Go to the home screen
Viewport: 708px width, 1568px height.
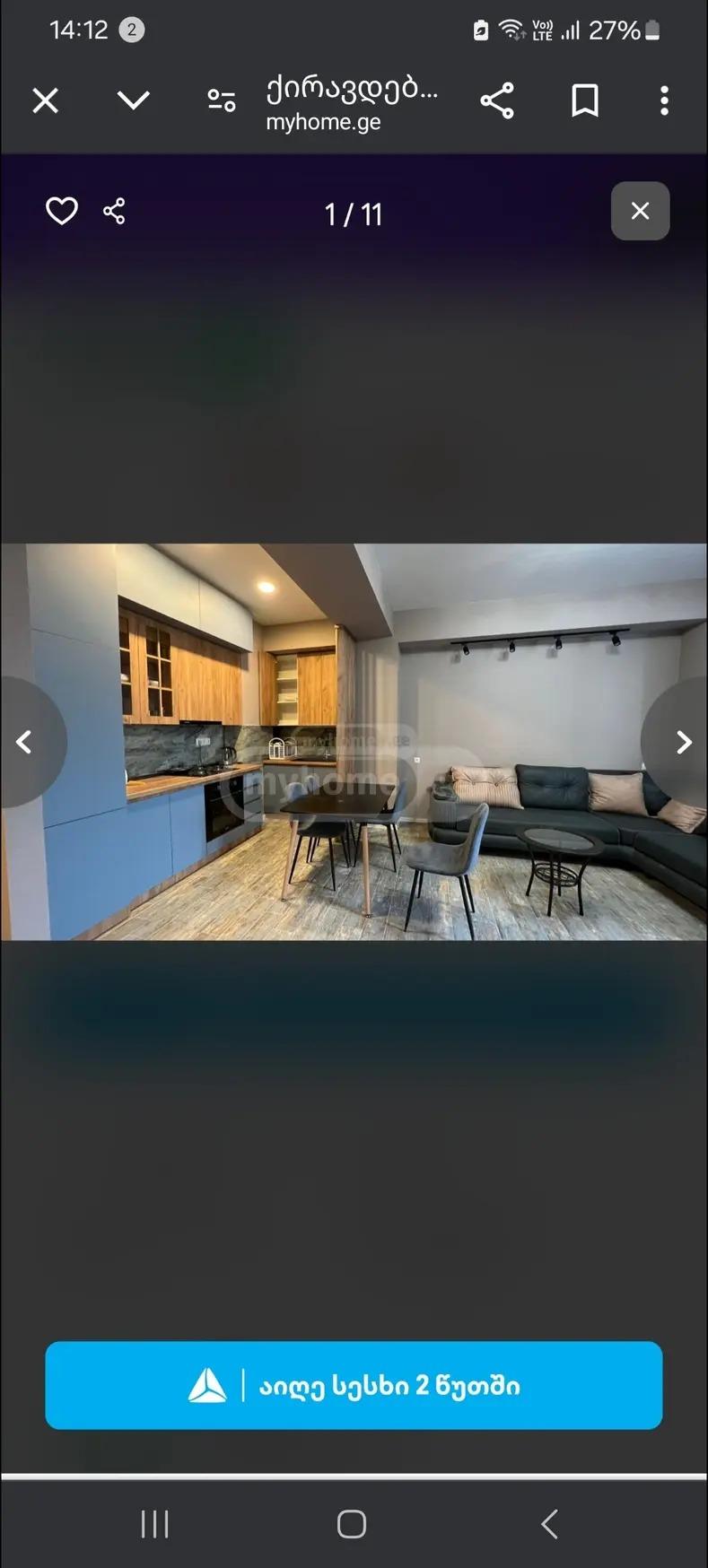[x=352, y=1523]
